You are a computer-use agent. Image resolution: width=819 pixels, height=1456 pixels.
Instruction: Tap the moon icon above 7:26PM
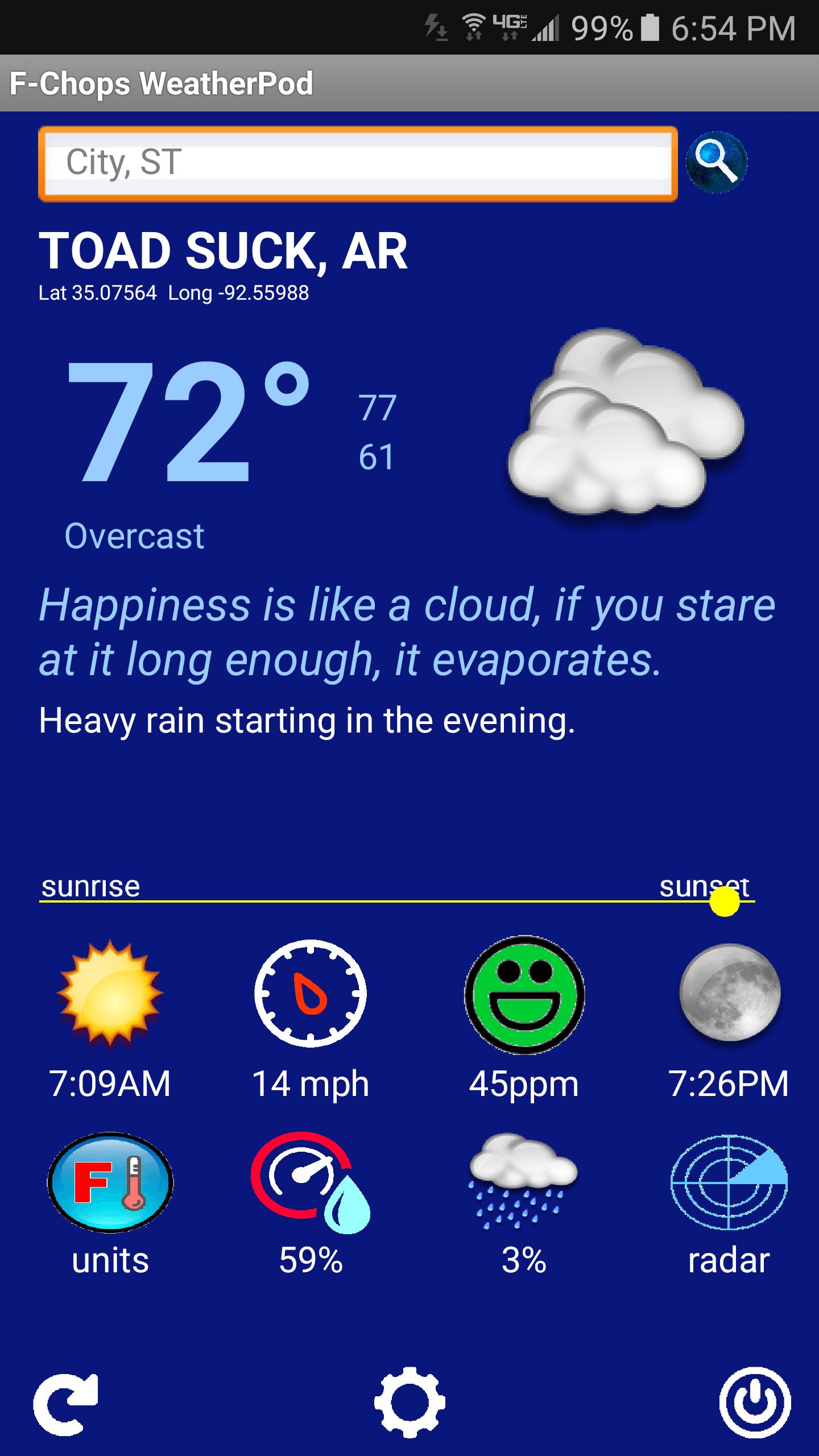pyautogui.click(x=730, y=992)
